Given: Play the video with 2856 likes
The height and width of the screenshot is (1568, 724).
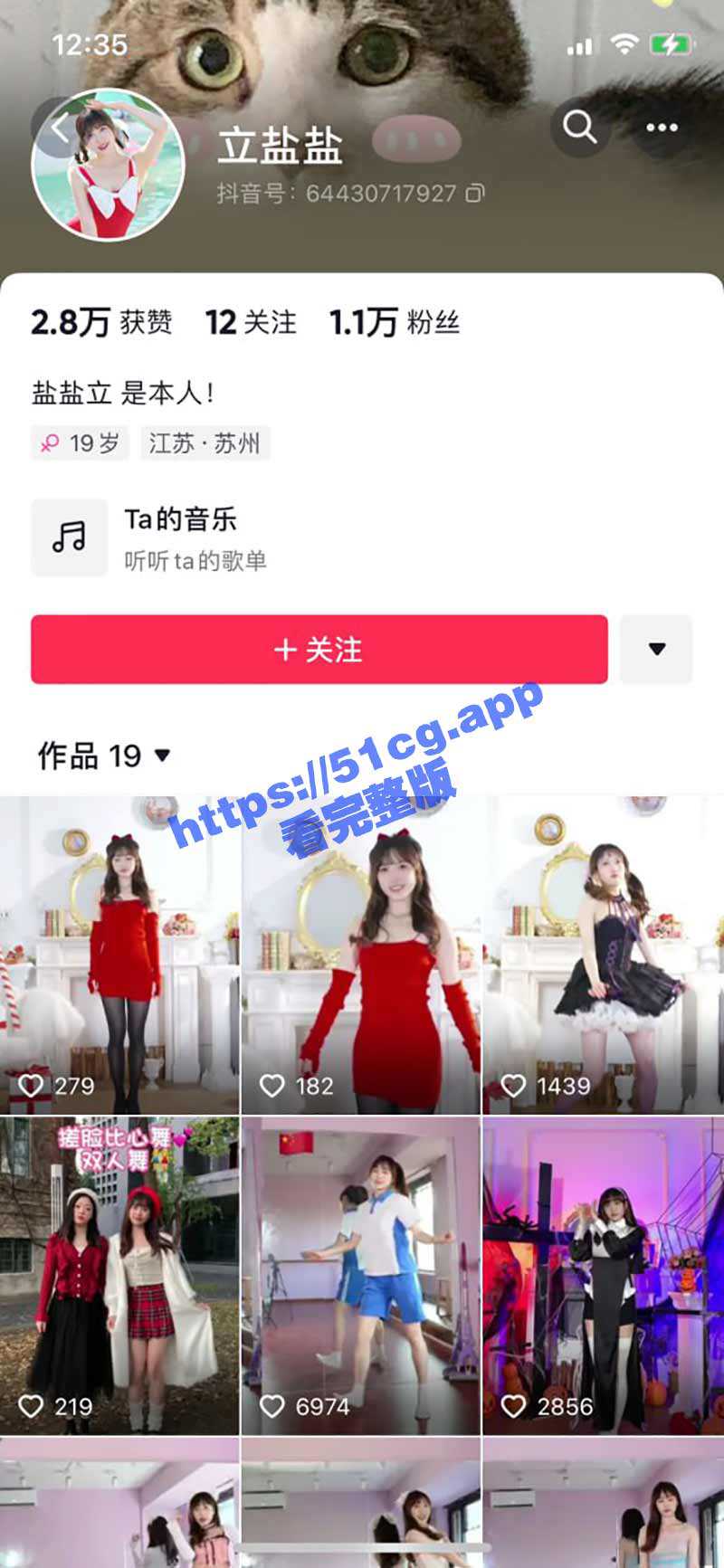Looking at the screenshot, I should 603,1276.
